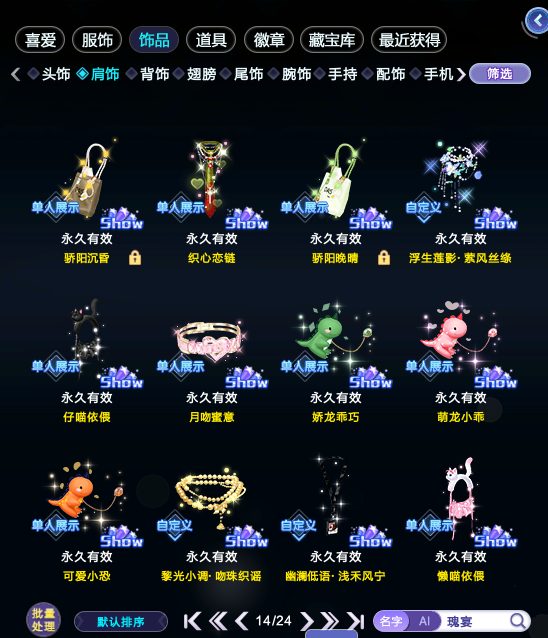
Task: Open 批量处理 batch processing
Action: (44, 619)
